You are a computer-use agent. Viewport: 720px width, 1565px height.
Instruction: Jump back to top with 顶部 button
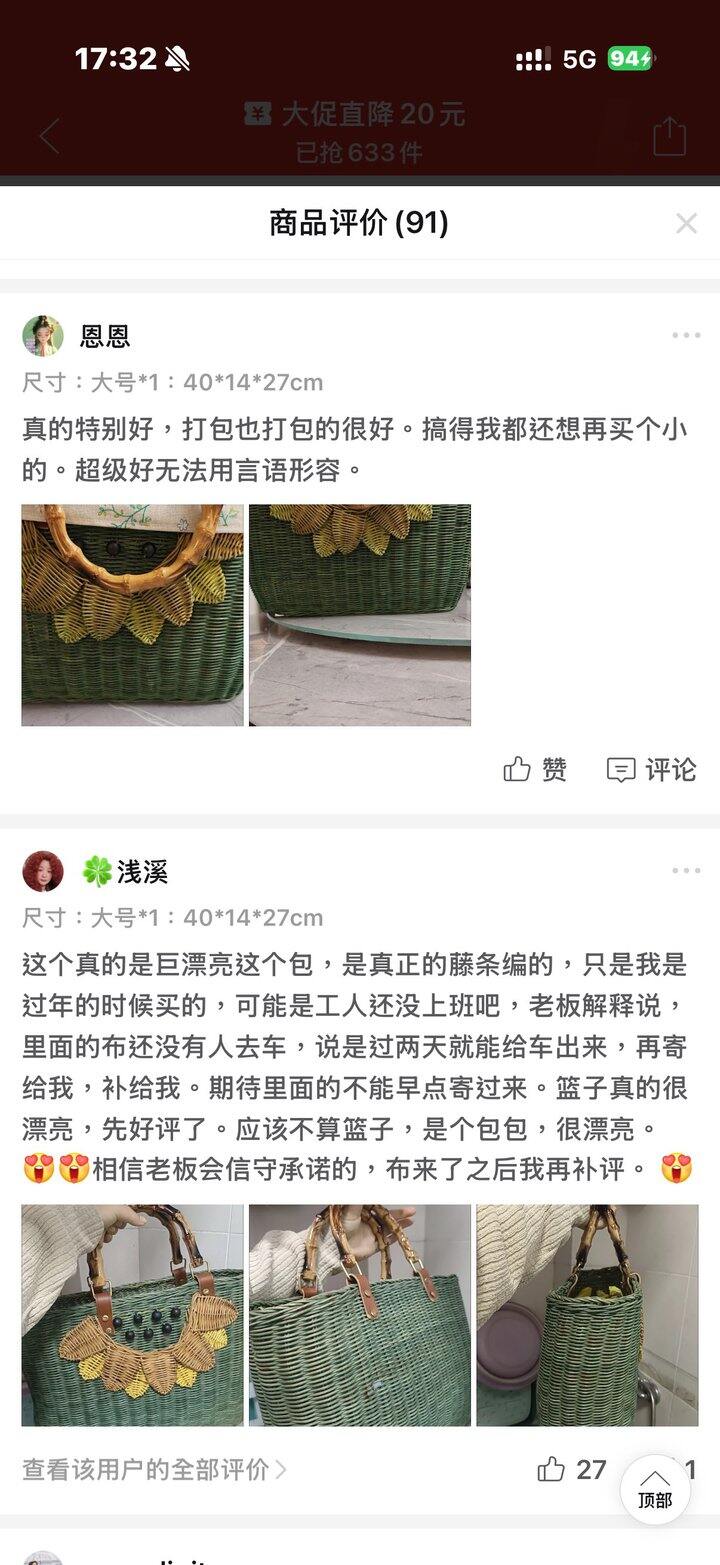click(655, 1489)
